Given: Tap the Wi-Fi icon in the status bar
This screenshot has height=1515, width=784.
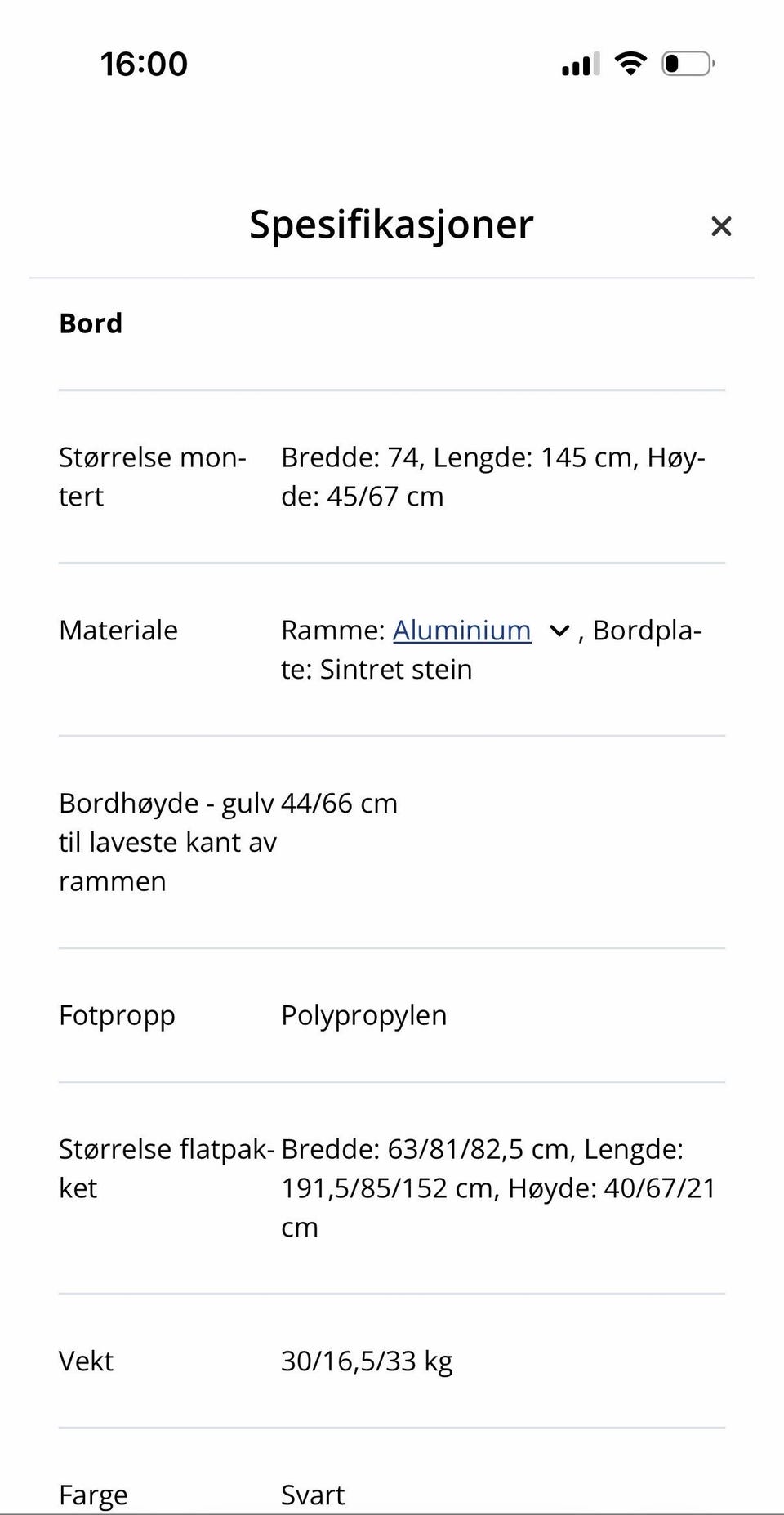Looking at the screenshot, I should click(629, 63).
